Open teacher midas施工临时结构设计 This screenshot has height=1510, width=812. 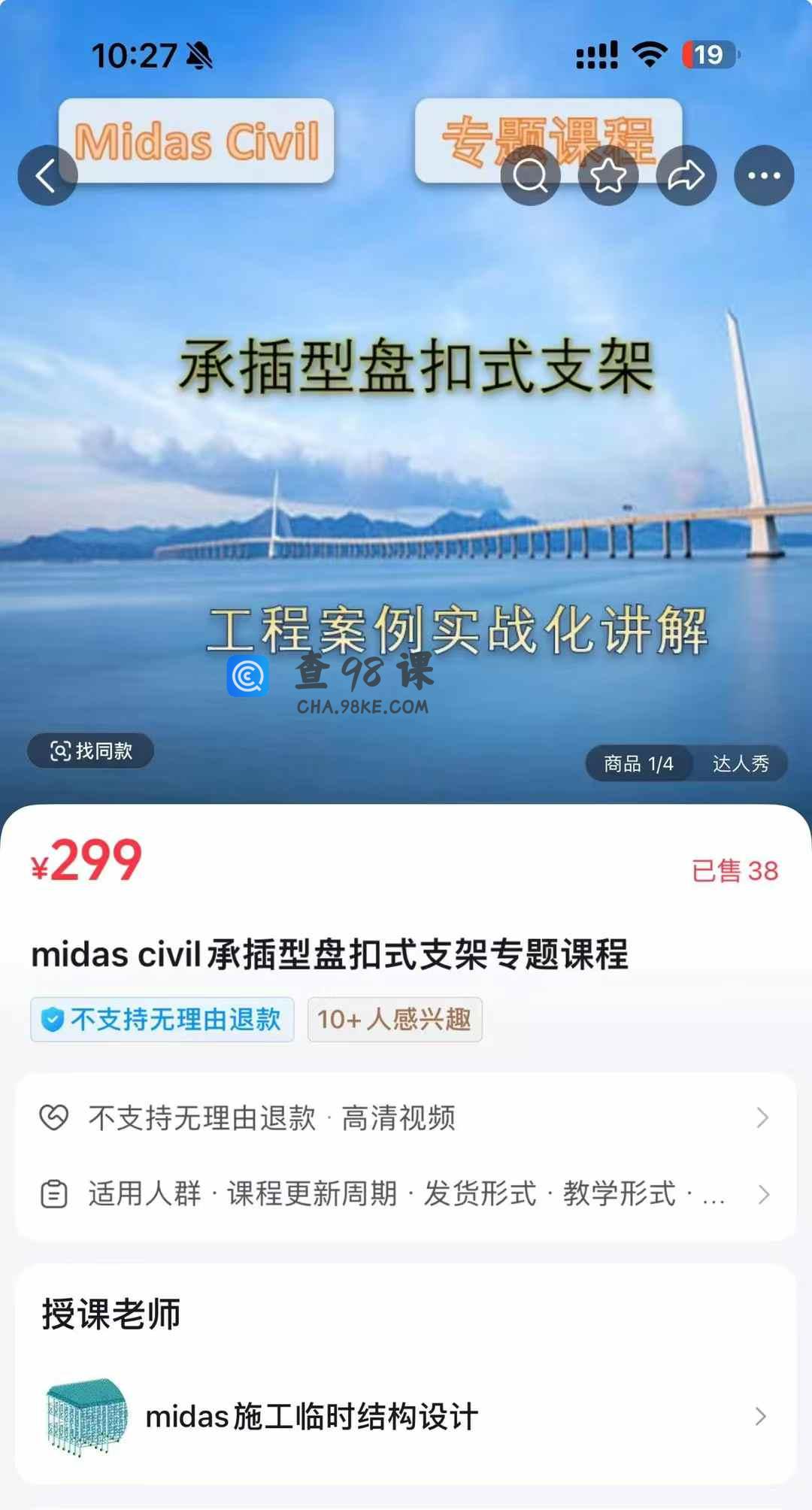coord(406,1417)
